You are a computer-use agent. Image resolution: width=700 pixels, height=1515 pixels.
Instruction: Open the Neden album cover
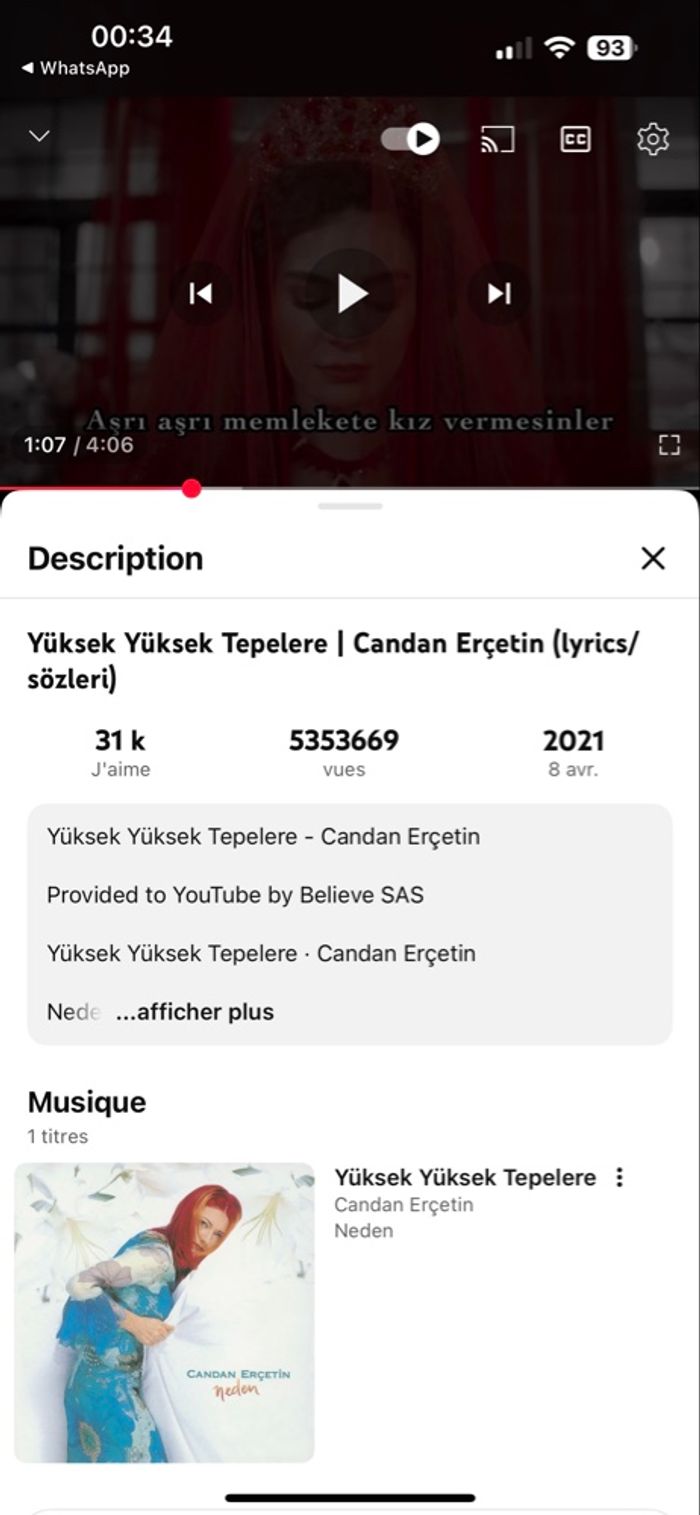[x=164, y=1312]
